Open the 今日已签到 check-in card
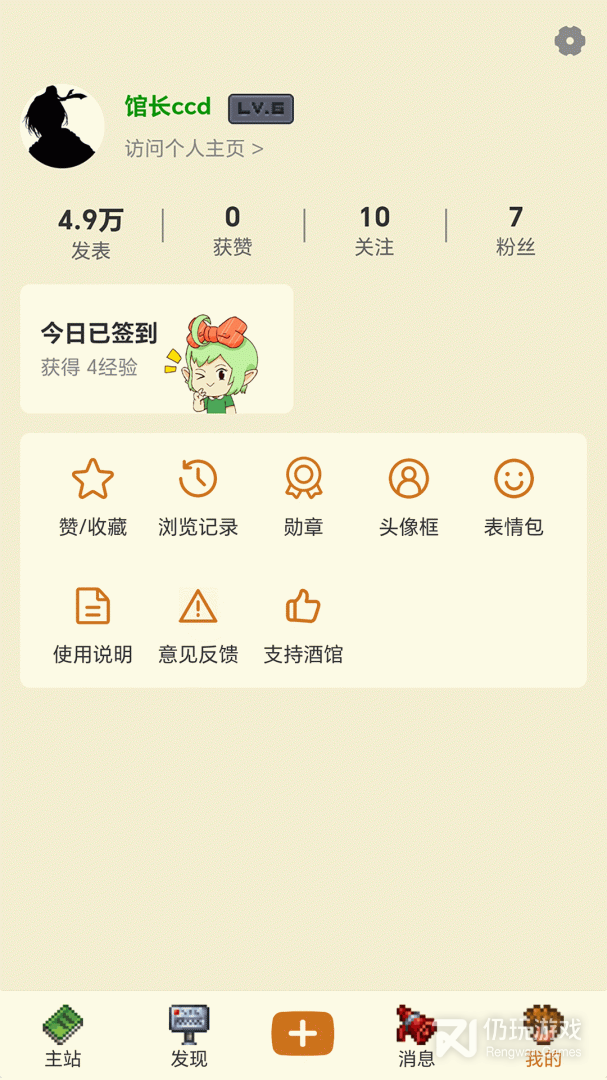This screenshot has height=1080, width=607. [x=156, y=348]
